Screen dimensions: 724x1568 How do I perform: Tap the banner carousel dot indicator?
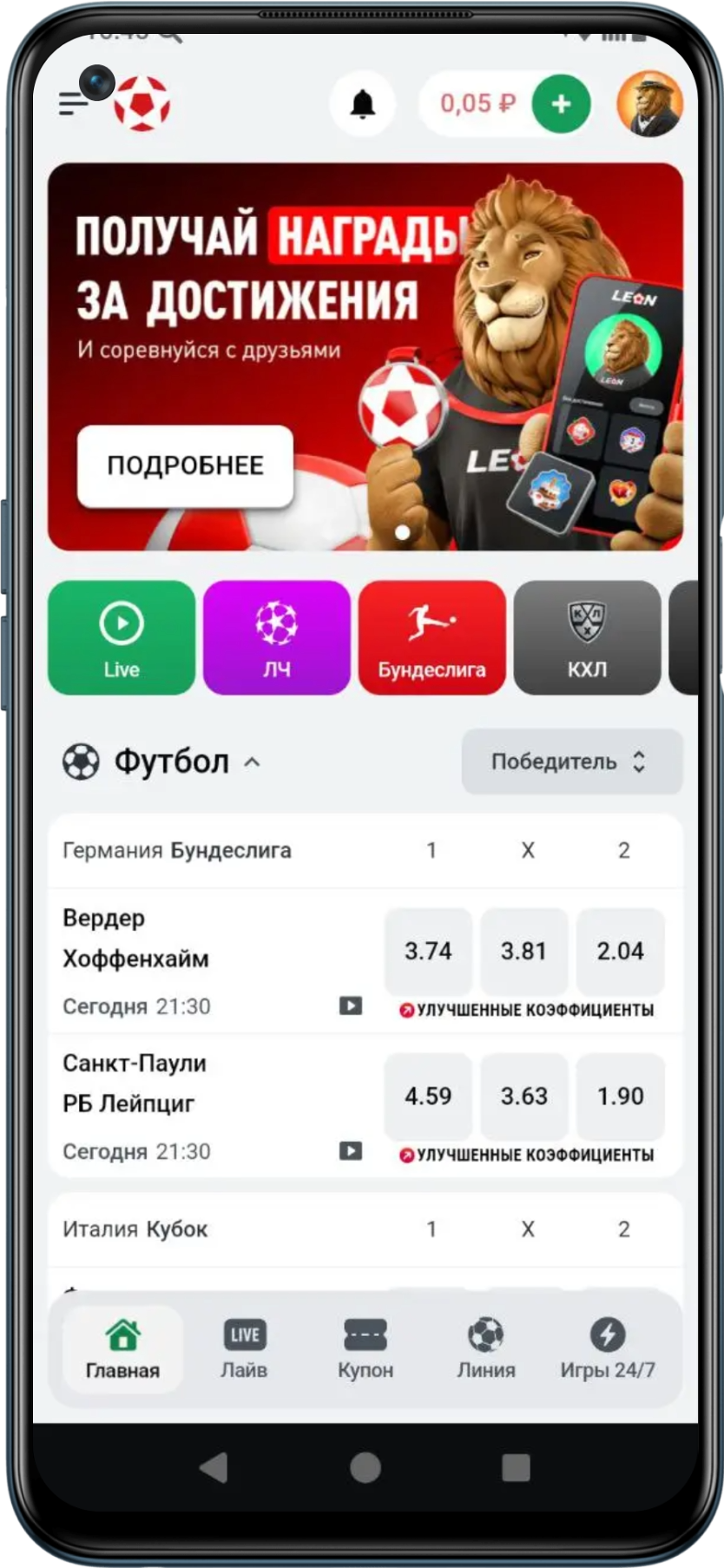point(403,533)
